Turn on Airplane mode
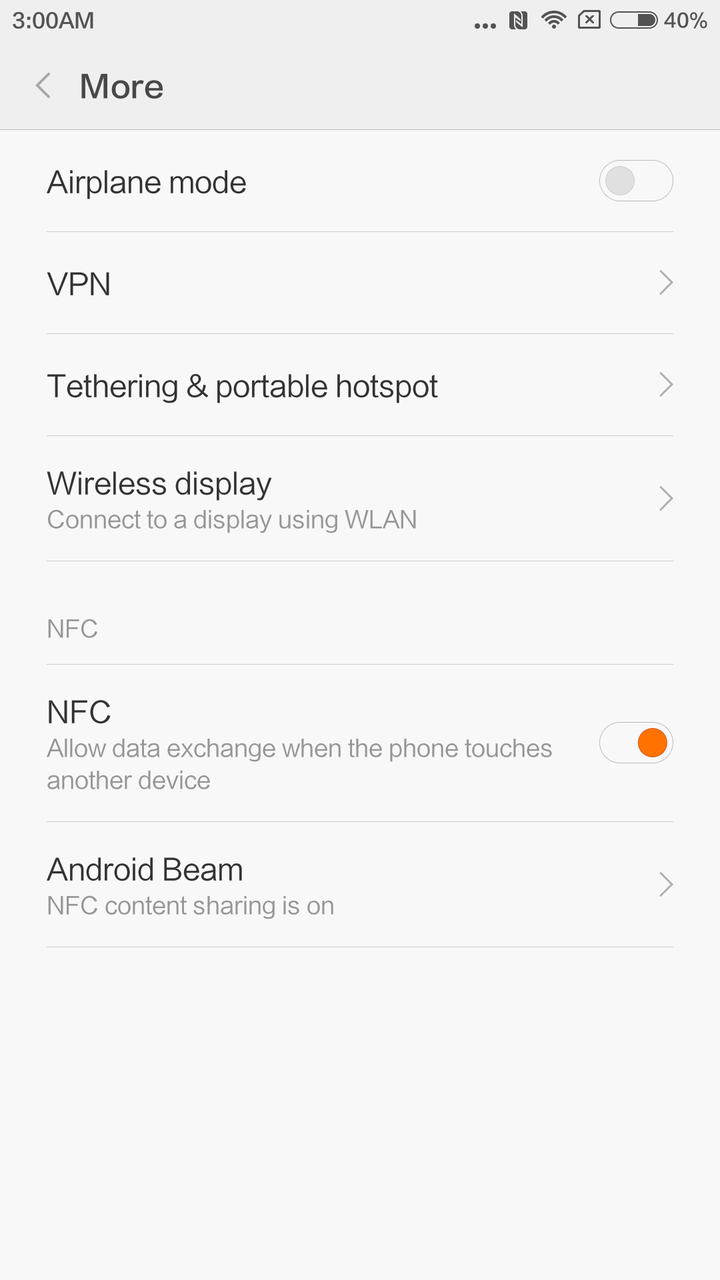The height and width of the screenshot is (1280, 720). (x=636, y=181)
